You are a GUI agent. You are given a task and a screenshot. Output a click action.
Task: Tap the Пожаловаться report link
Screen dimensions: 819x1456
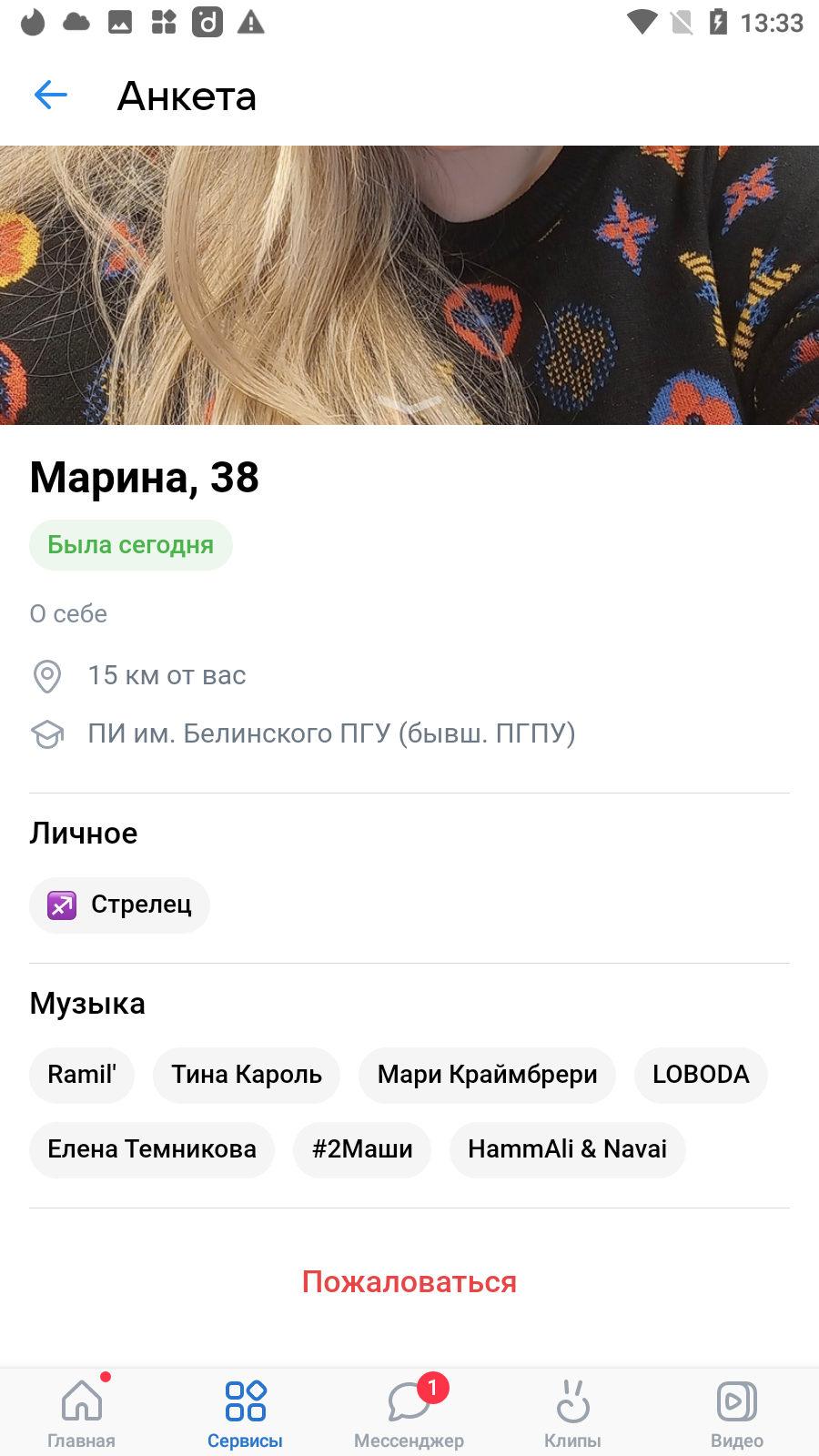pyautogui.click(x=409, y=1281)
